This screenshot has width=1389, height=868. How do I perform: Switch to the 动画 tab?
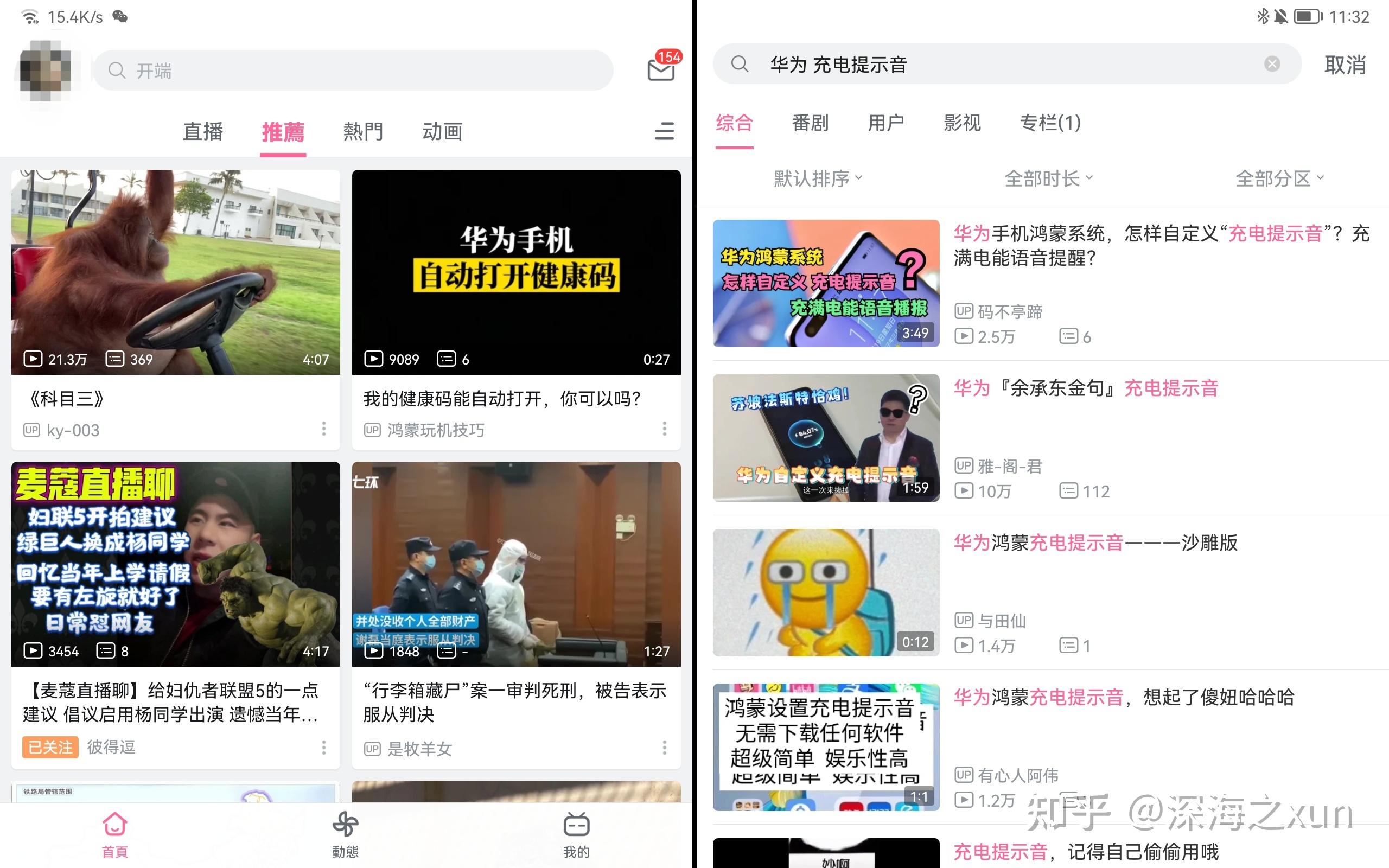[x=443, y=131]
